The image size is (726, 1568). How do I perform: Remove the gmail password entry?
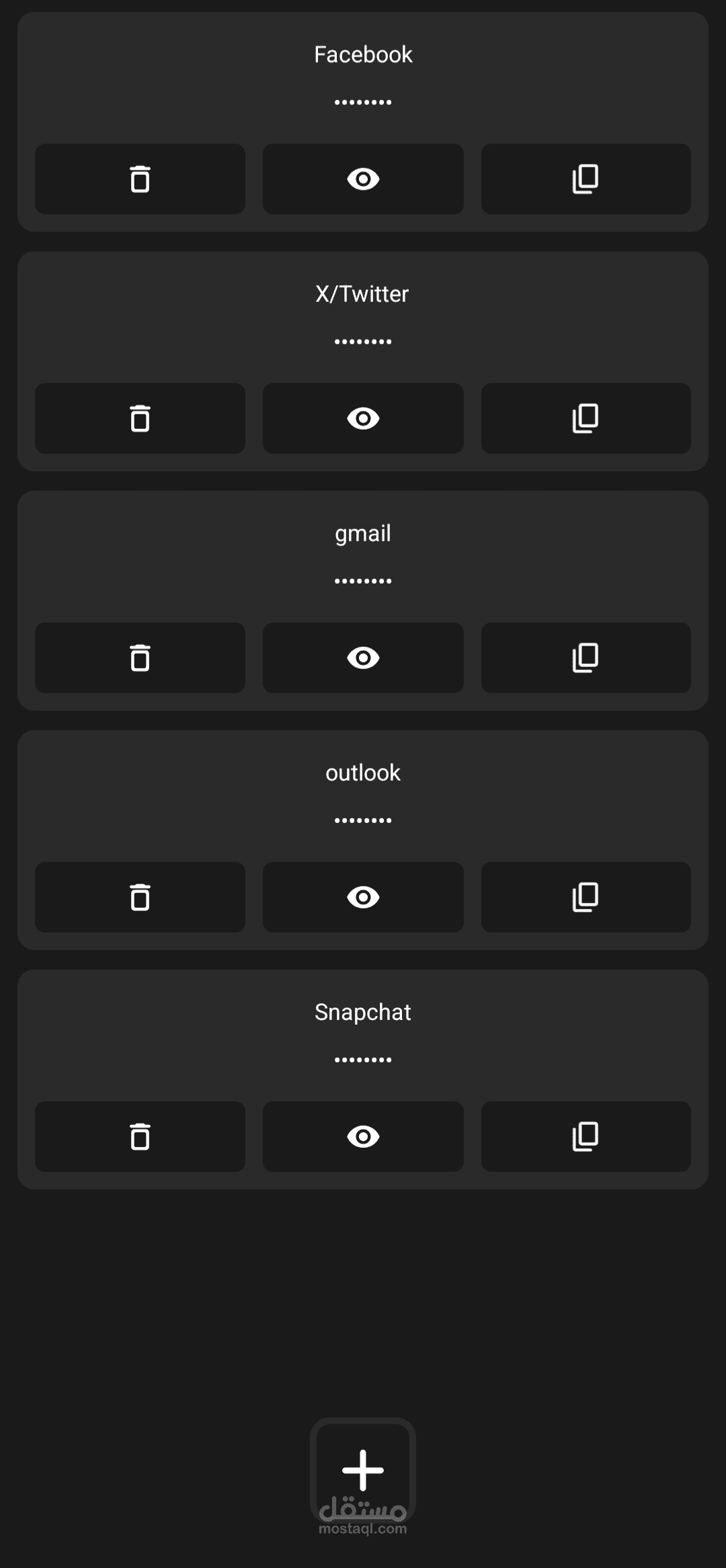point(140,658)
